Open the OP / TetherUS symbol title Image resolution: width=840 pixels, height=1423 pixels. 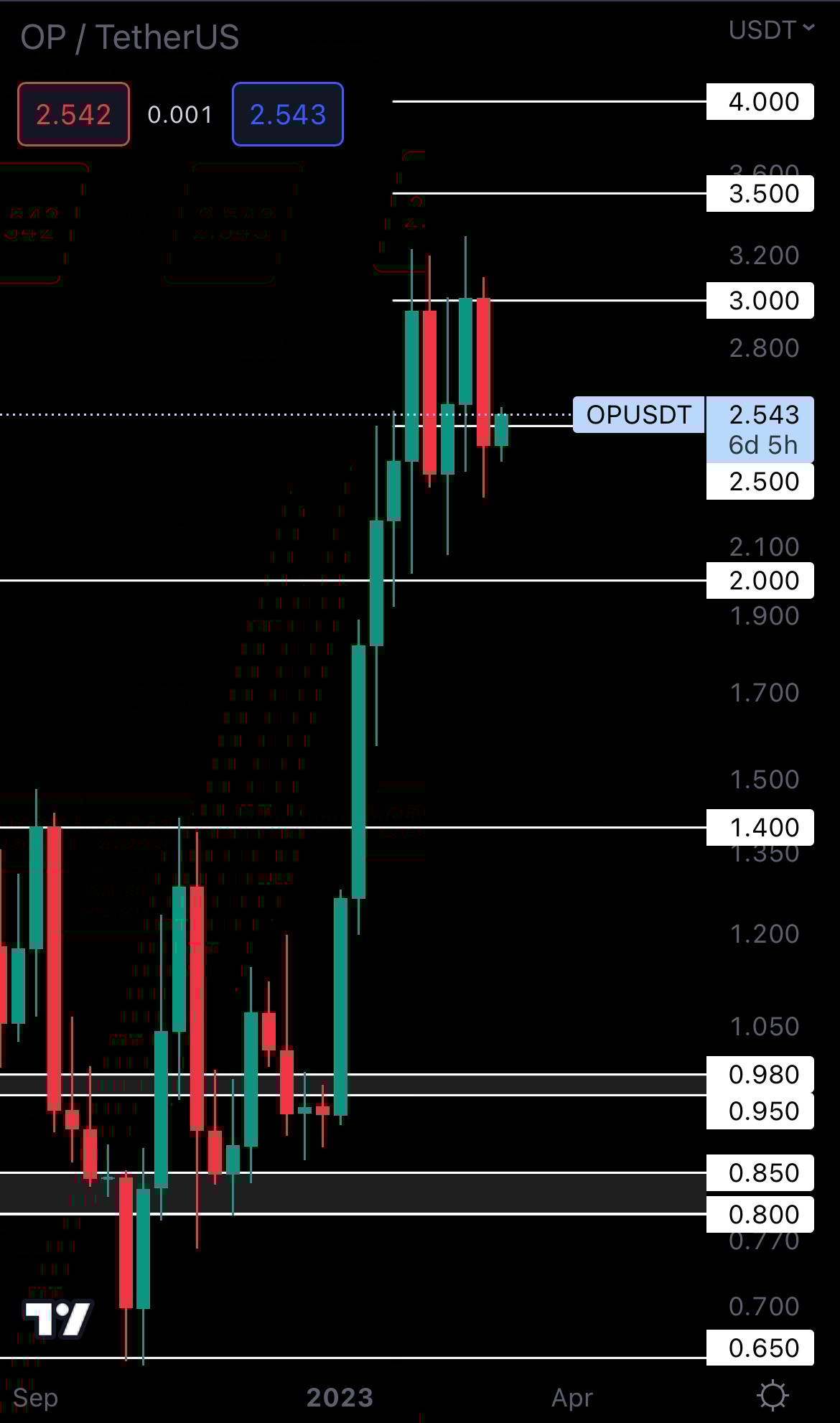(130, 37)
